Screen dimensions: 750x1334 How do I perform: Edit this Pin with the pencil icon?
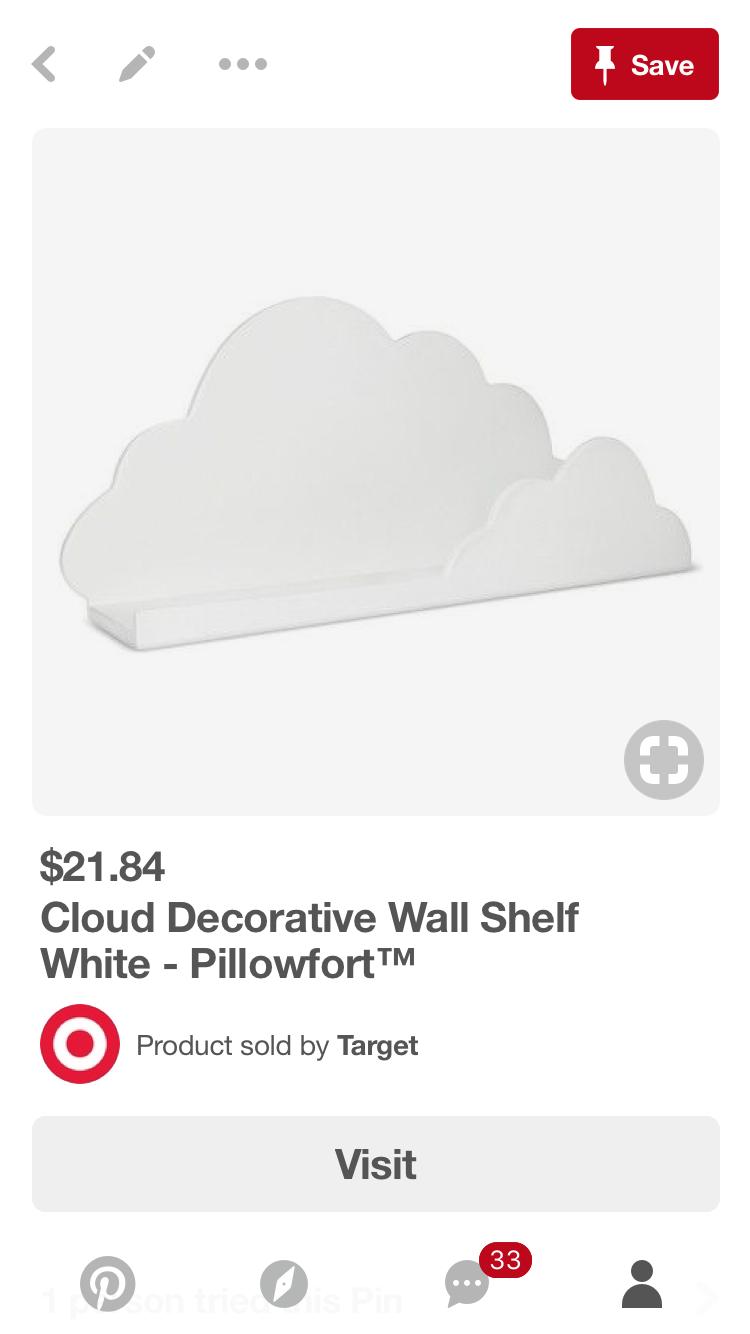pyautogui.click(x=137, y=65)
